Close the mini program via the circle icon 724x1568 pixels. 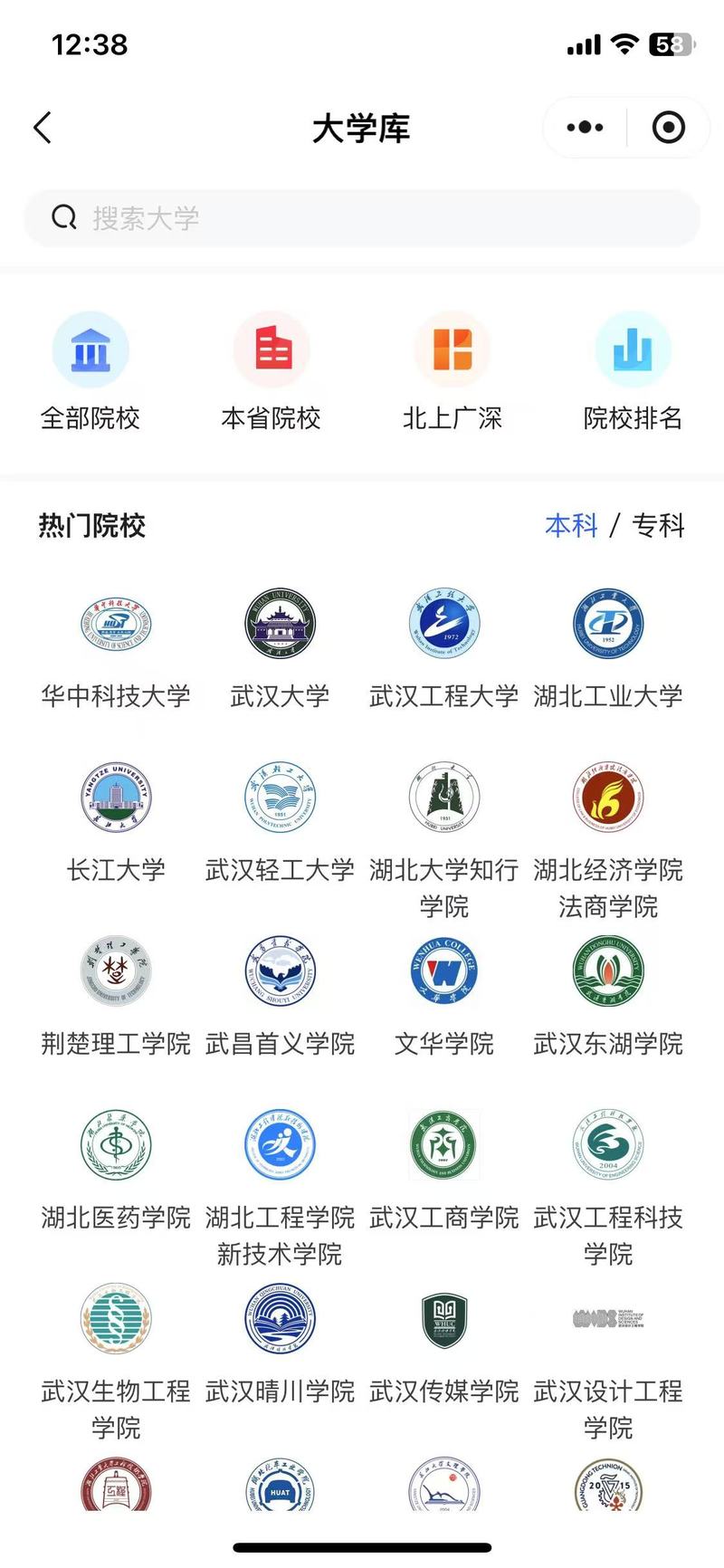pos(669,128)
